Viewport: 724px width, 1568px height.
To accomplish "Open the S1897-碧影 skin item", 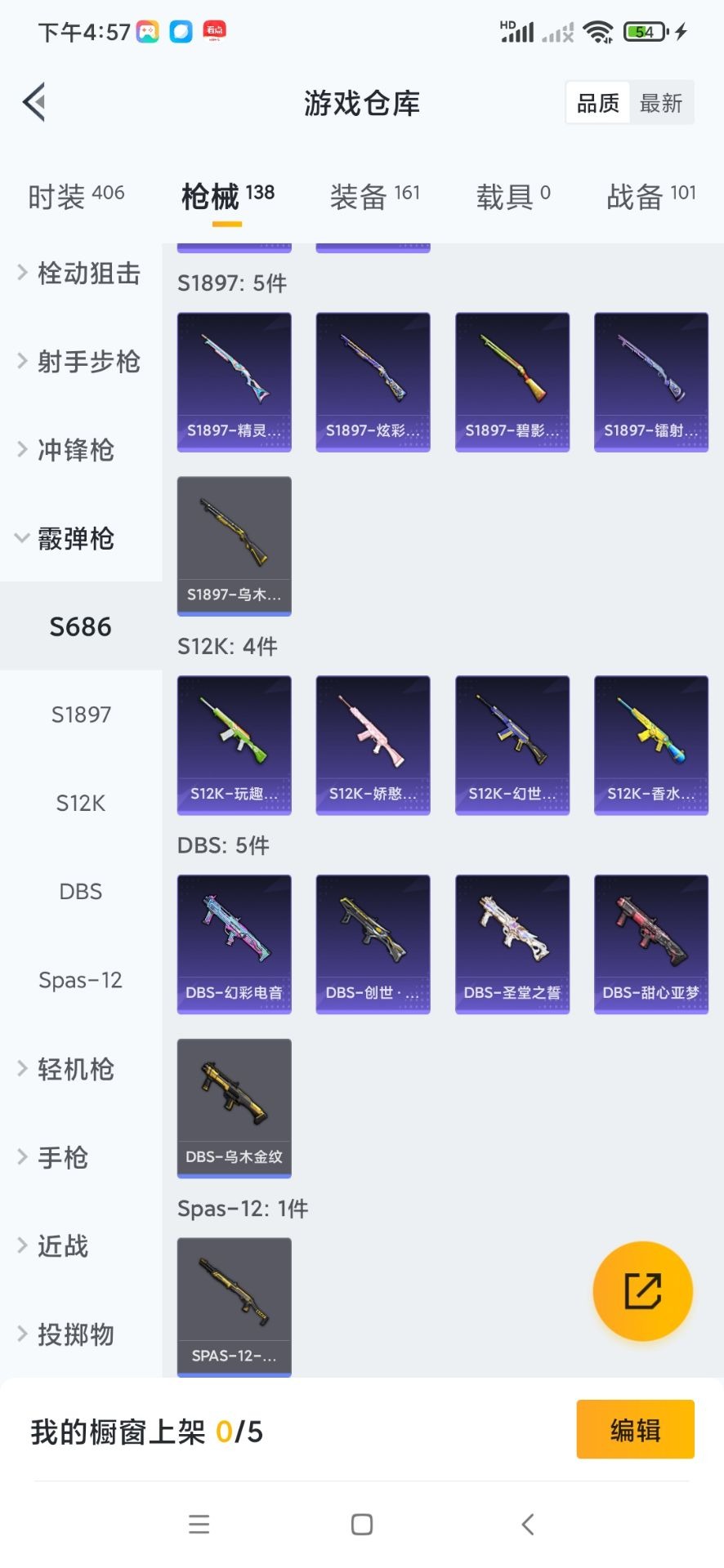I will (512, 381).
